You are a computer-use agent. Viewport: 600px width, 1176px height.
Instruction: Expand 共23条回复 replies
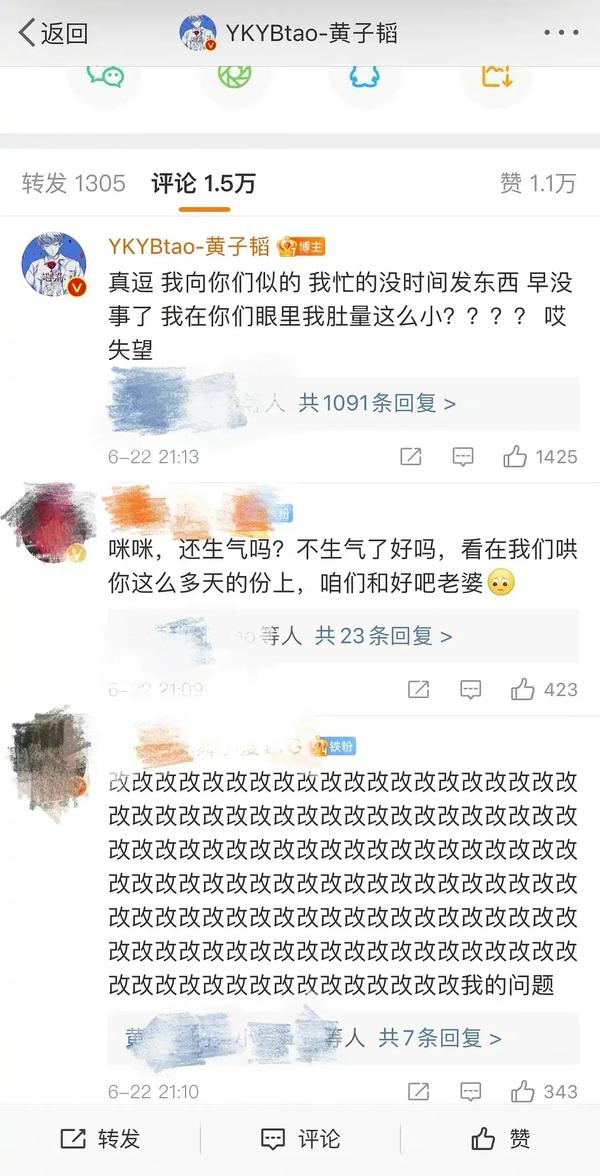coord(384,635)
